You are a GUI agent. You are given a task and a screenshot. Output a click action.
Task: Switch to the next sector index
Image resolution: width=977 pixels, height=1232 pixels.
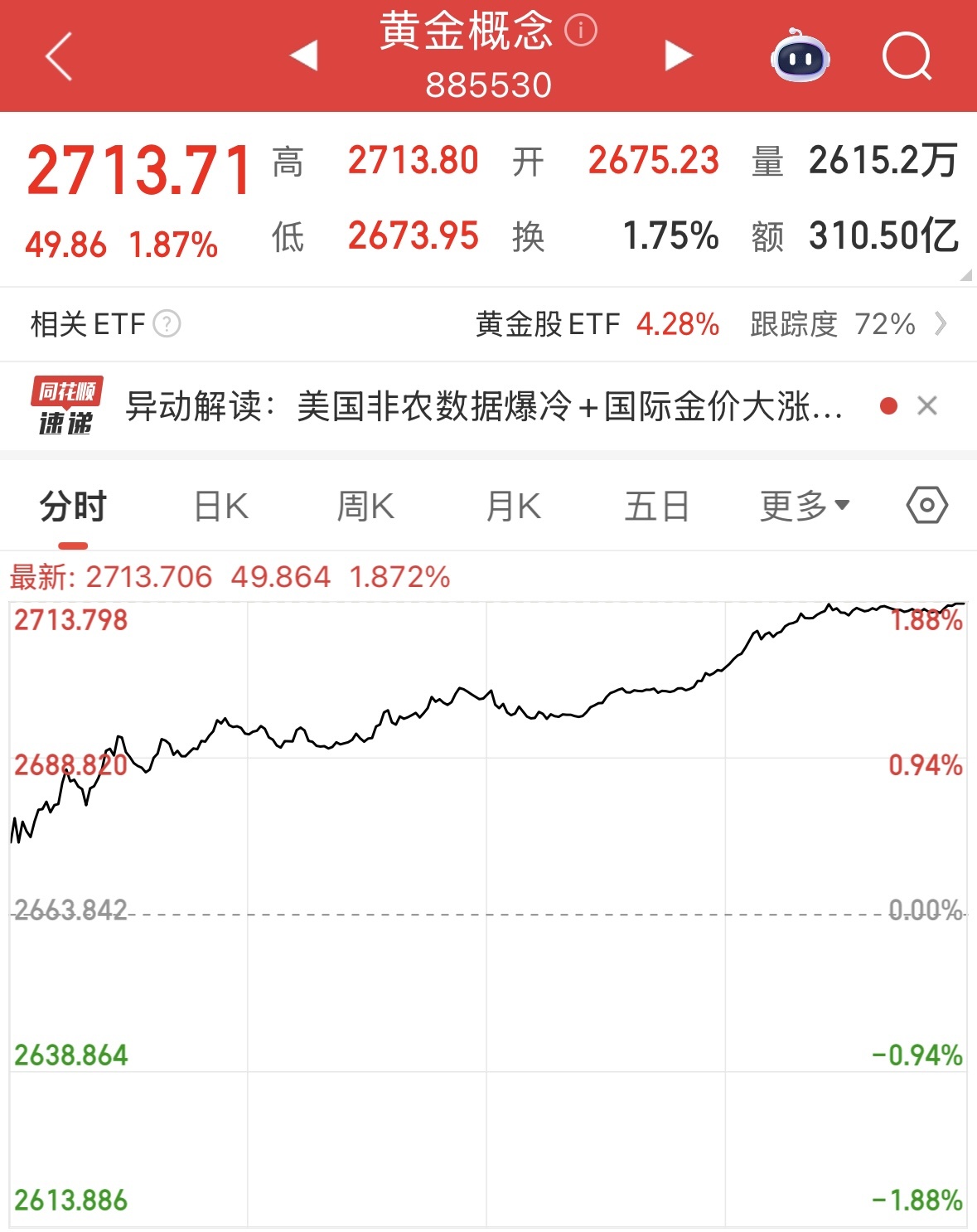click(678, 56)
